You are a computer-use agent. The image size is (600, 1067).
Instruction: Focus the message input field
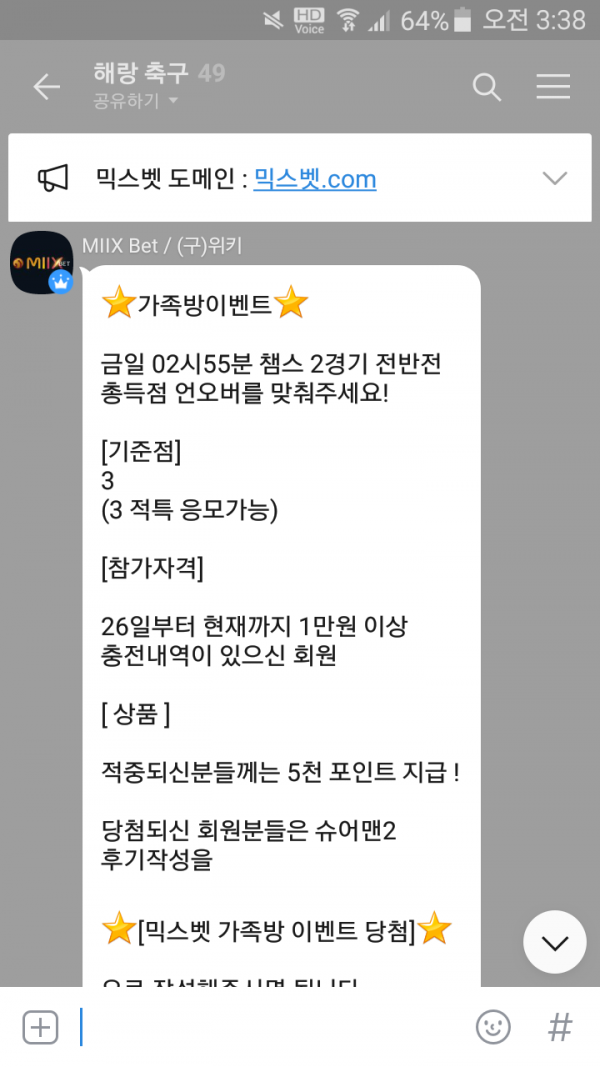click(270, 1027)
